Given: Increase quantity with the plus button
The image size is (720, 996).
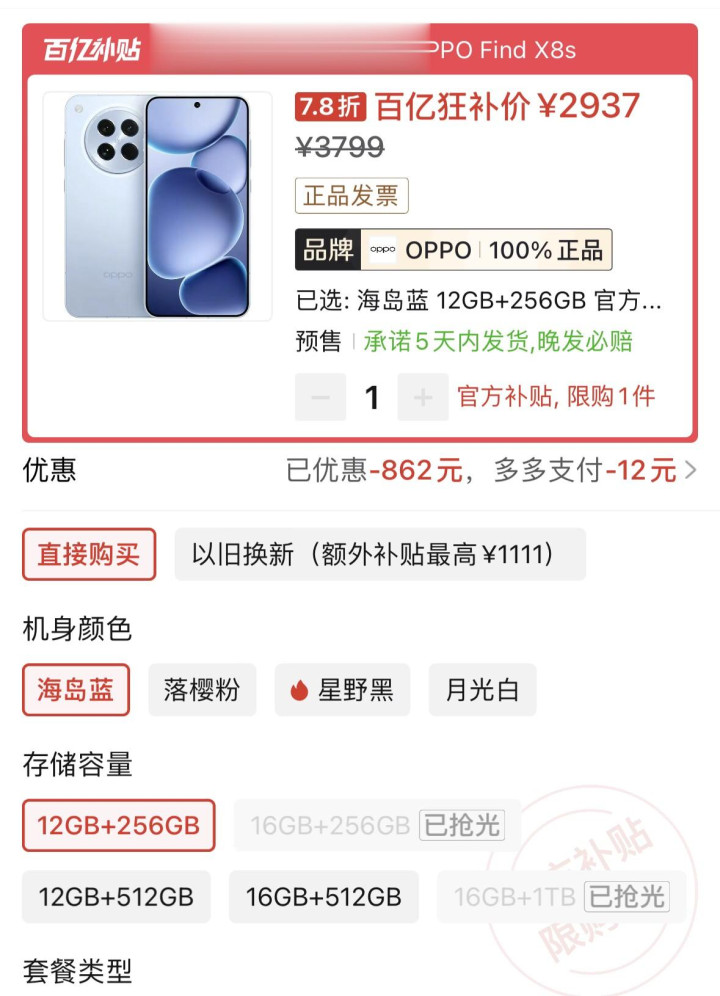Looking at the screenshot, I should pos(422,398).
